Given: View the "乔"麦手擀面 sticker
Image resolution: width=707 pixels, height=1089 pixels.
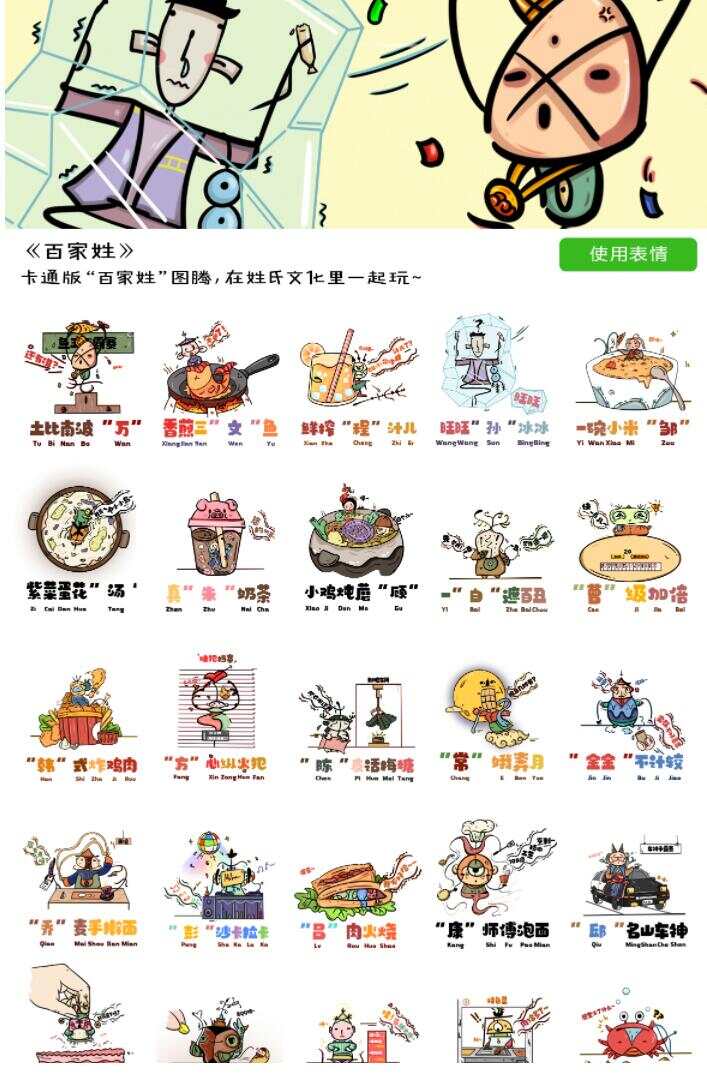Looking at the screenshot, I should tap(80, 875).
